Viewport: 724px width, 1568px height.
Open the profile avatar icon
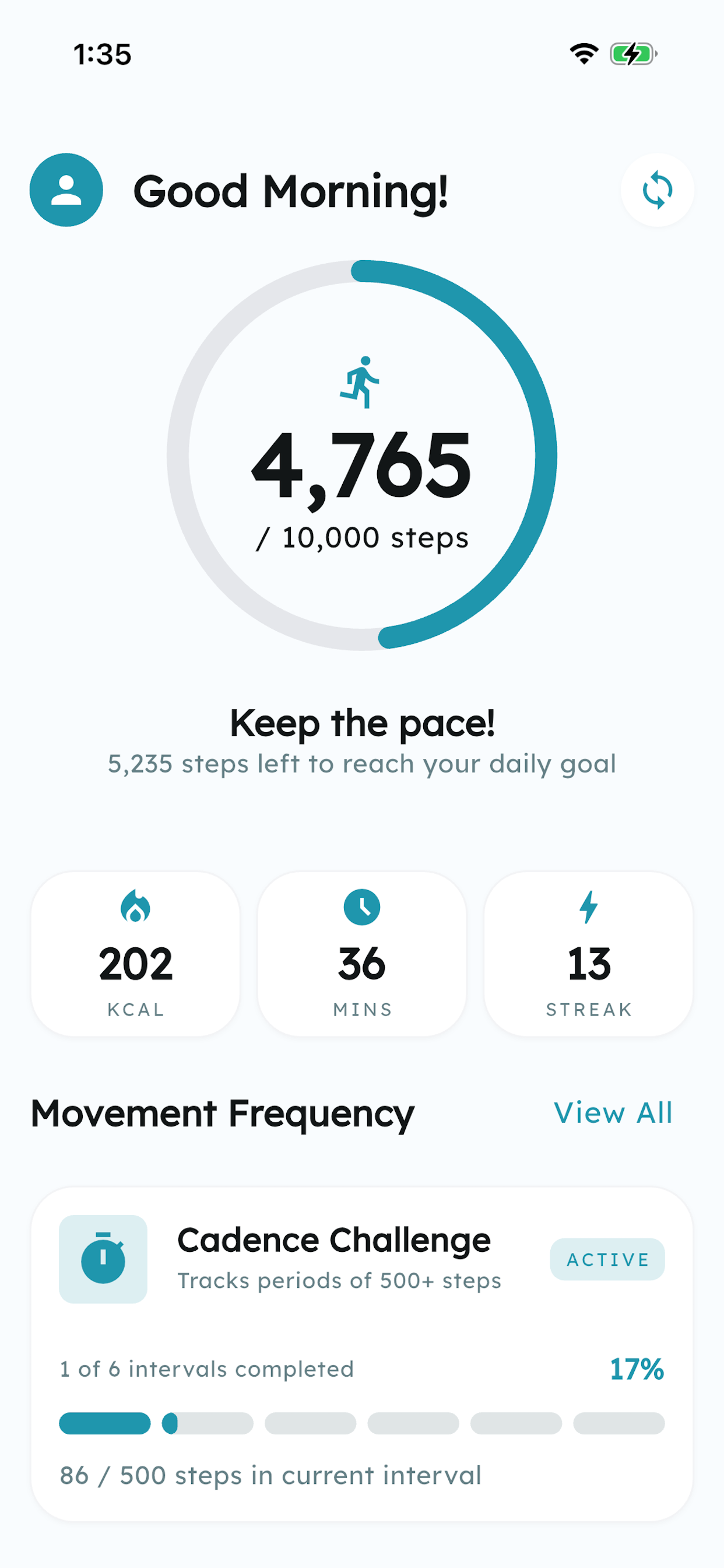coord(66,190)
